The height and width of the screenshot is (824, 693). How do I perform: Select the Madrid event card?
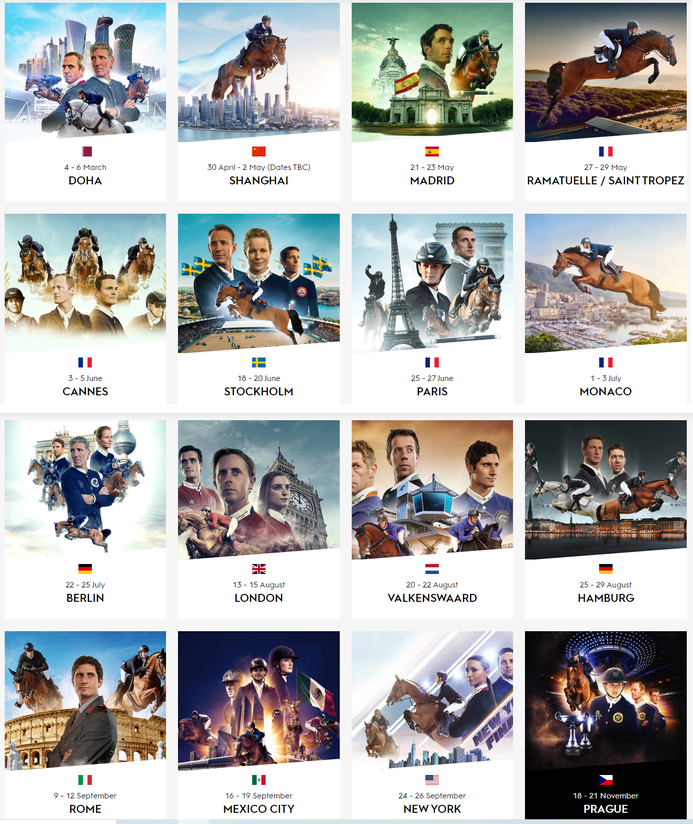point(432,100)
